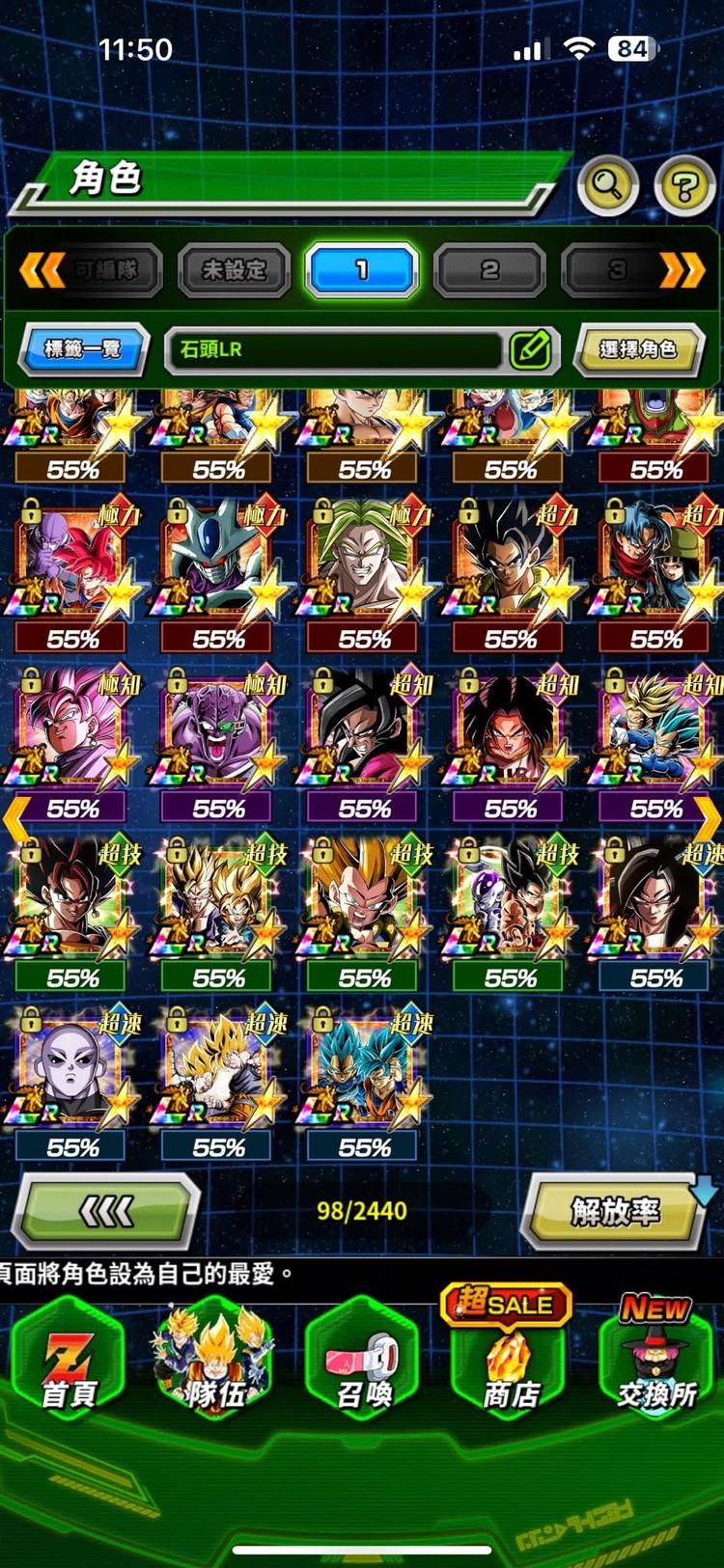Screen dimensions: 724x1568
Task: Edit the 石頭LR tag name
Action: click(x=532, y=349)
